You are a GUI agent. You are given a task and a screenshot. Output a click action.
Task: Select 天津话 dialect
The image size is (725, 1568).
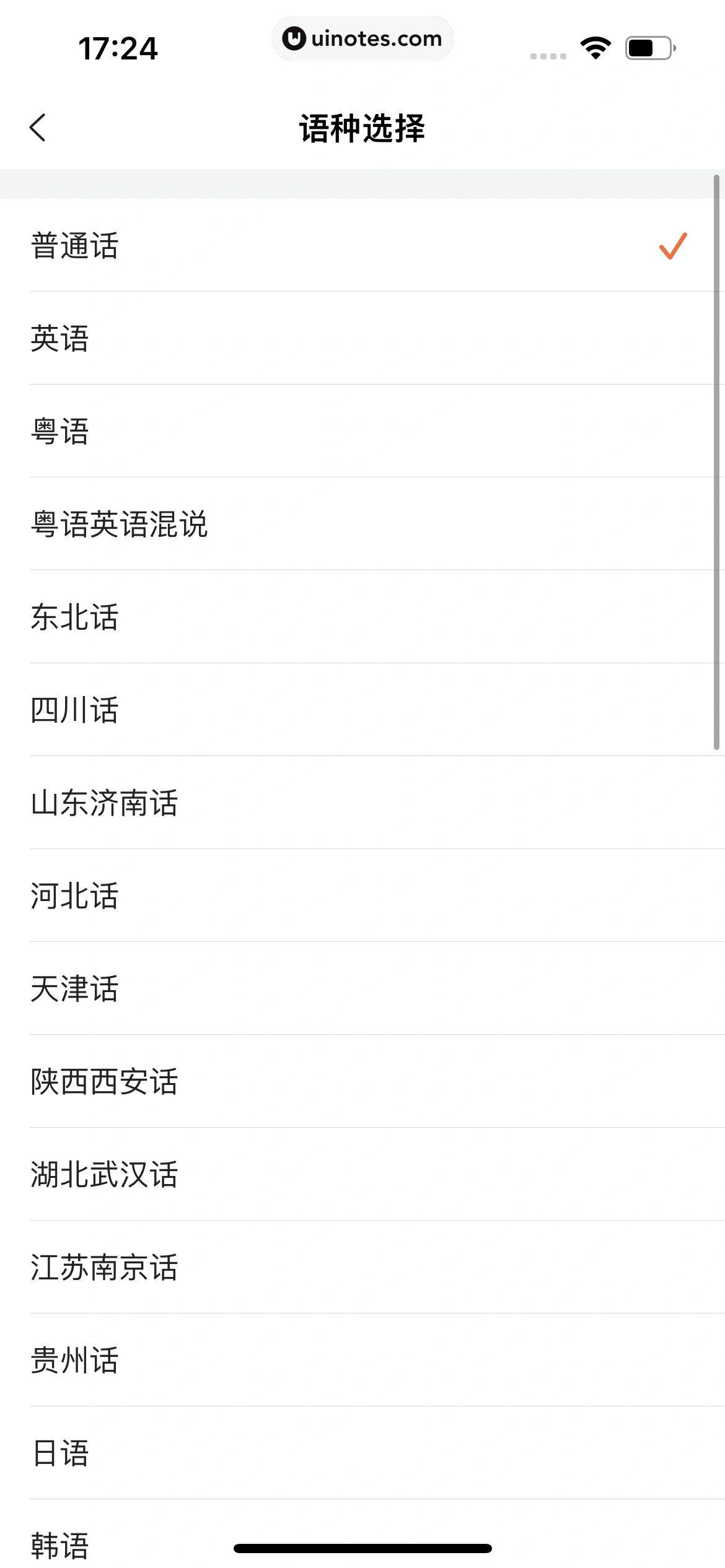click(74, 989)
